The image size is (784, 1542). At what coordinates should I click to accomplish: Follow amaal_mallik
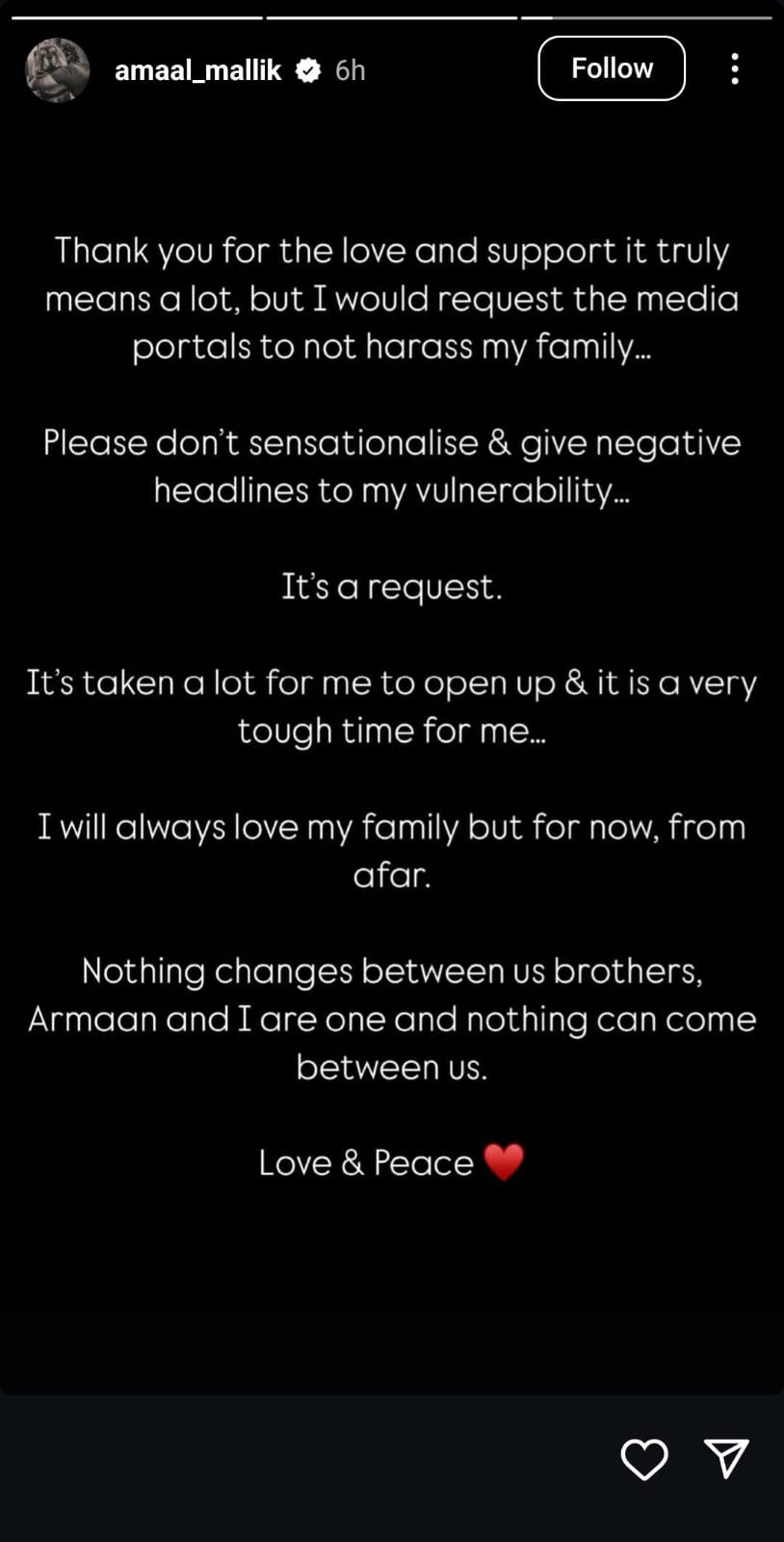pos(611,68)
